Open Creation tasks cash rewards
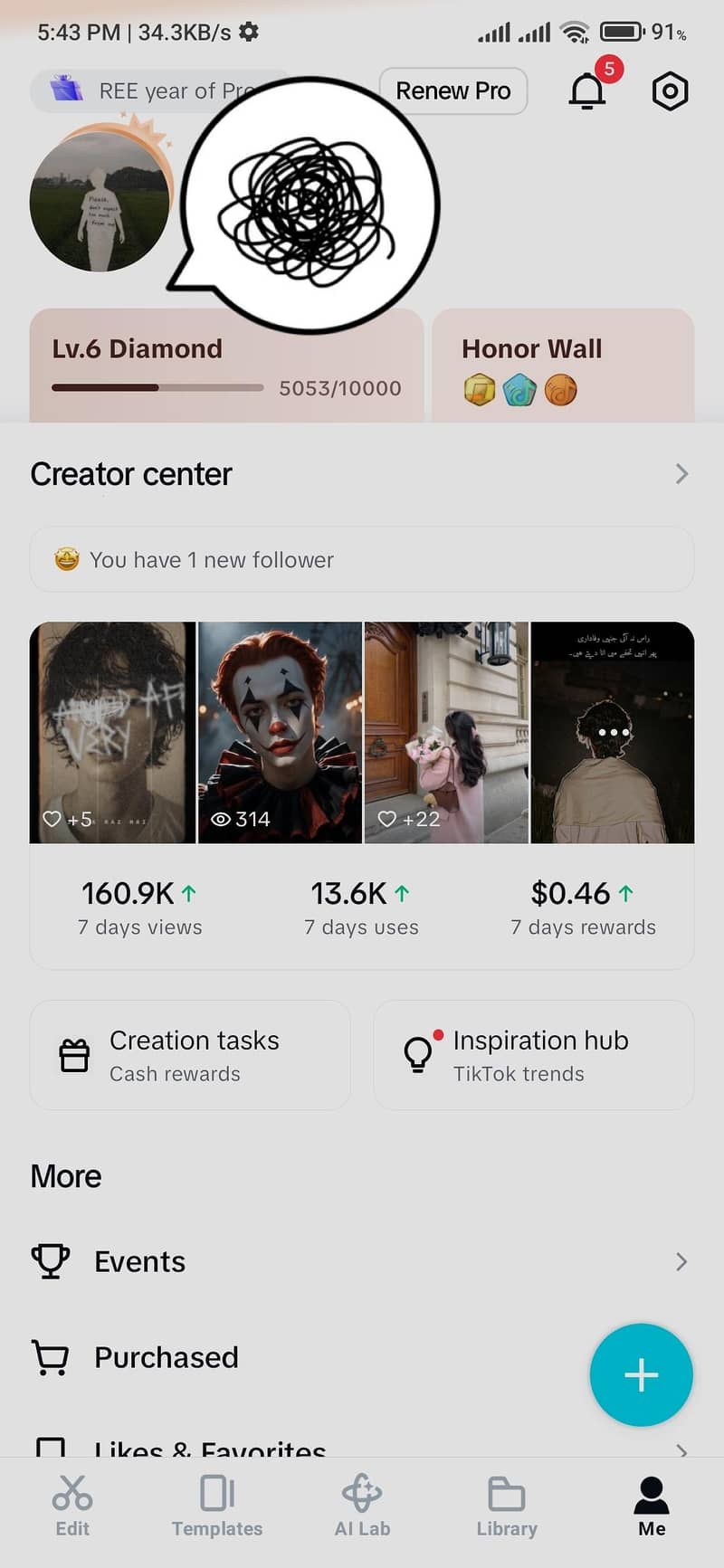724x1568 pixels. pyautogui.click(x=190, y=1055)
